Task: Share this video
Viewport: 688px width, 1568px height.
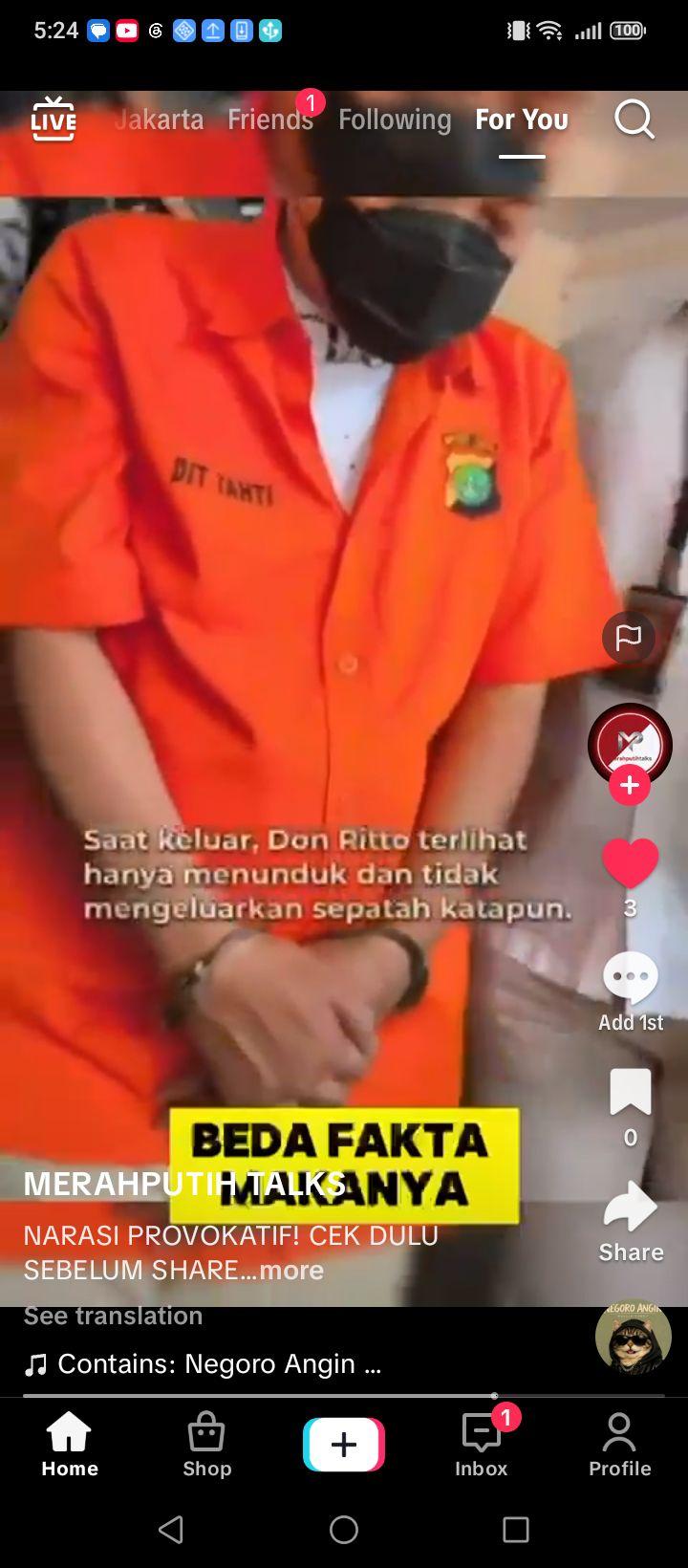Action: pos(631,1222)
